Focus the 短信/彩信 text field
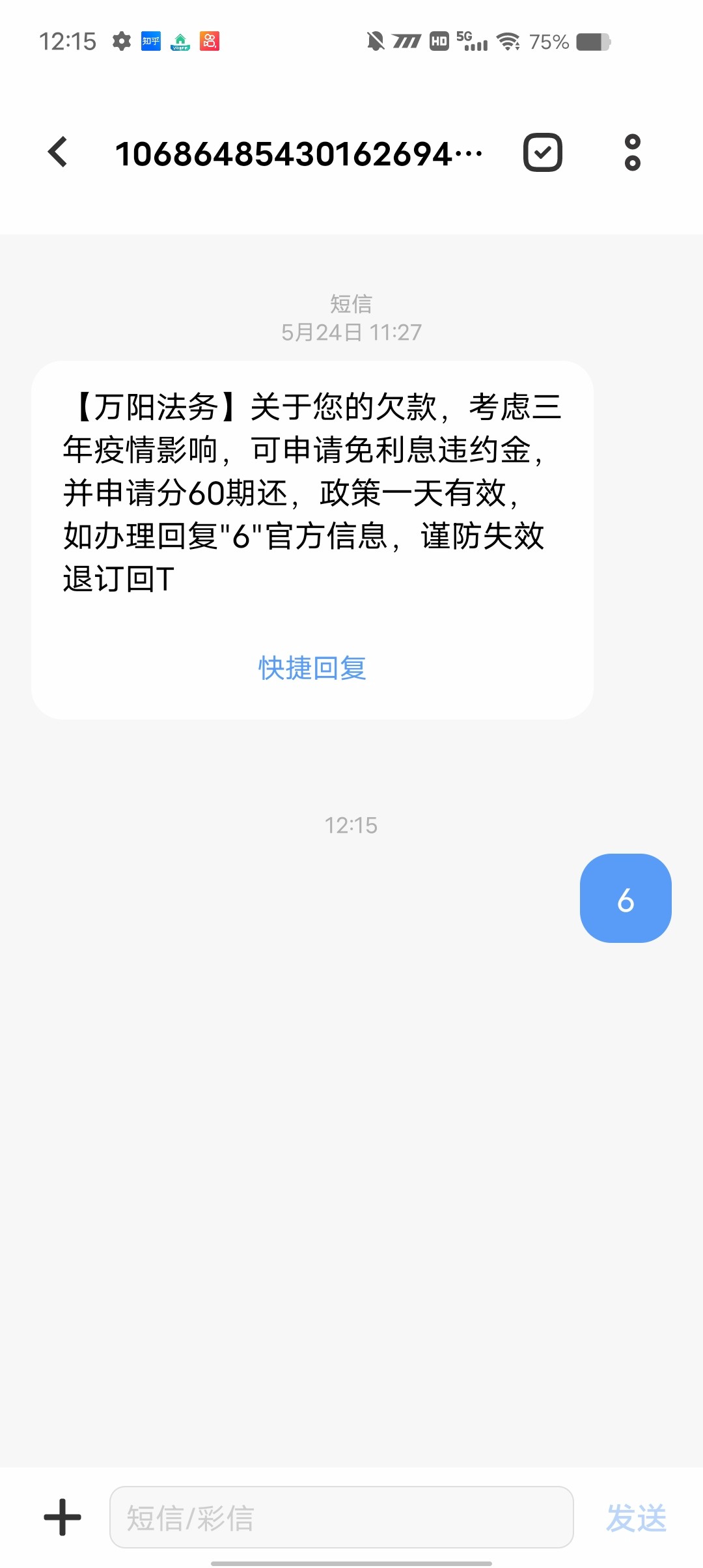Screen dimensions: 703x1568 tap(341, 1517)
